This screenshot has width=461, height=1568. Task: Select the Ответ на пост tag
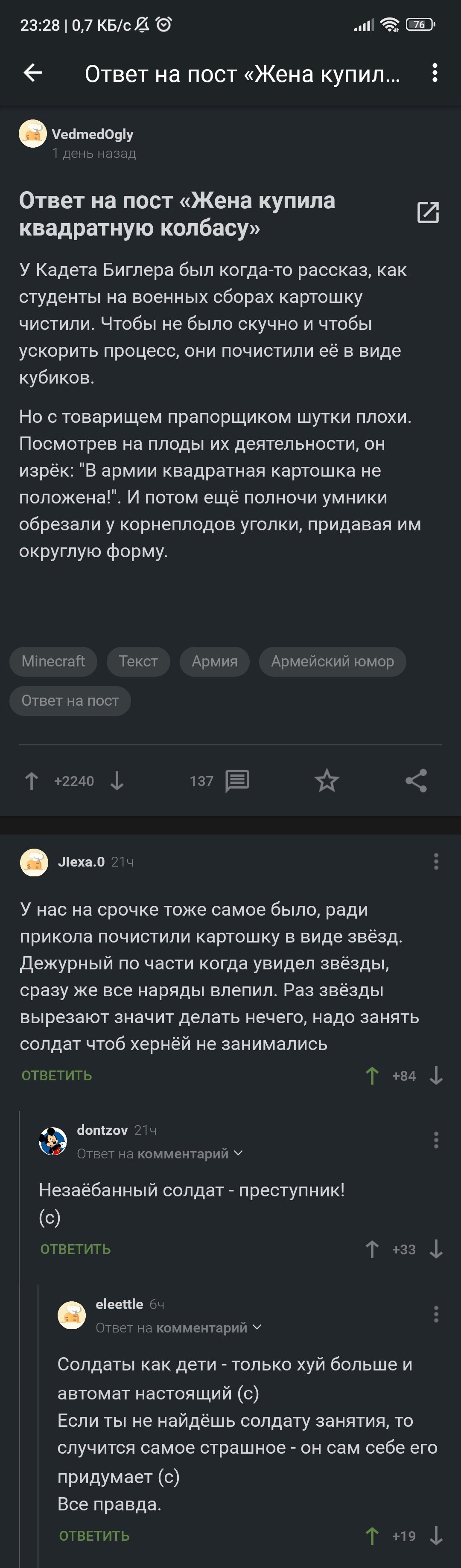click(70, 701)
